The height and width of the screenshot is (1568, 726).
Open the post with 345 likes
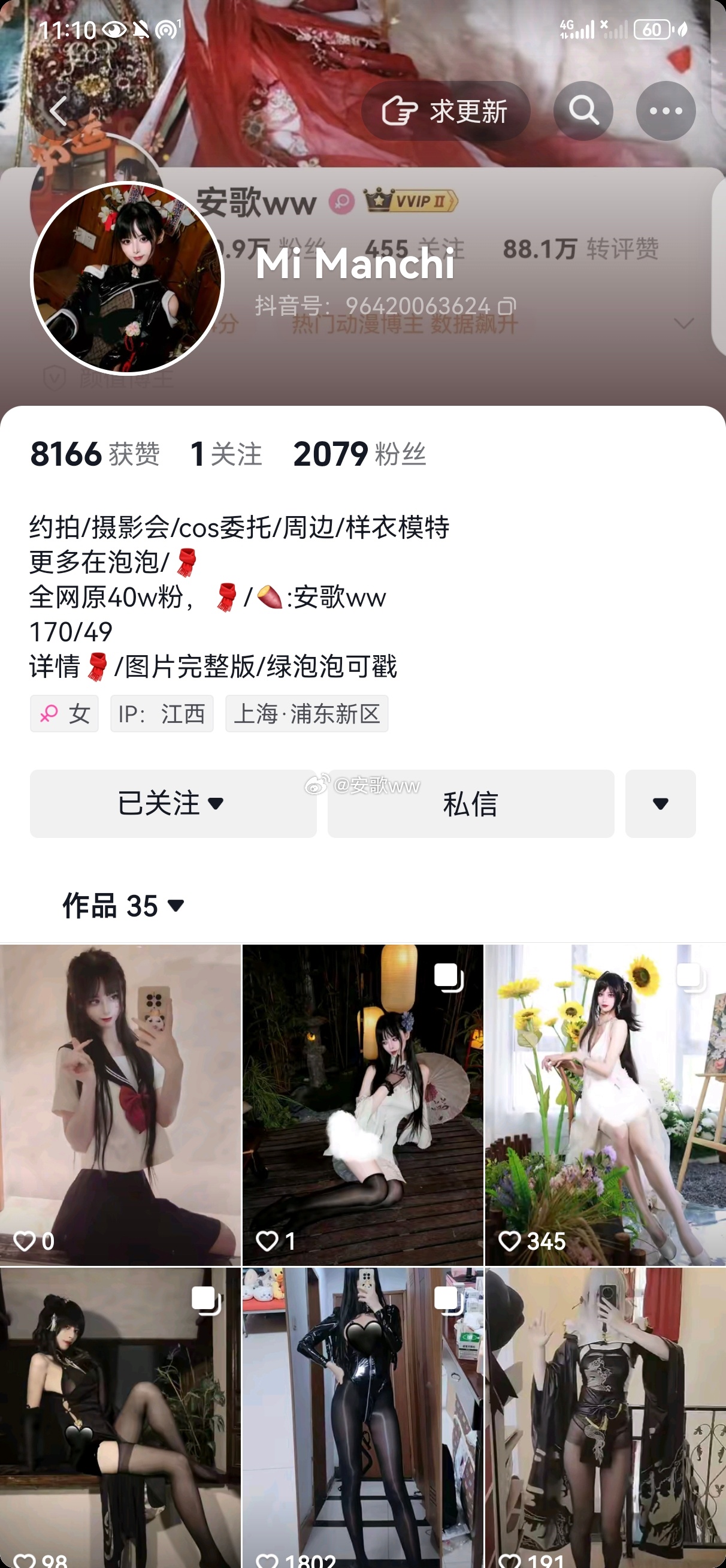(x=605, y=1103)
